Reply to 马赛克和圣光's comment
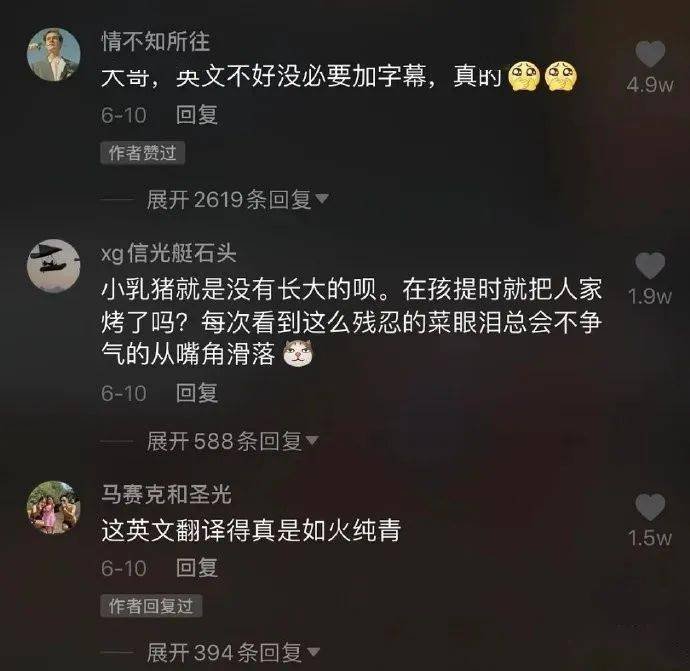690x671 pixels. click(197, 568)
